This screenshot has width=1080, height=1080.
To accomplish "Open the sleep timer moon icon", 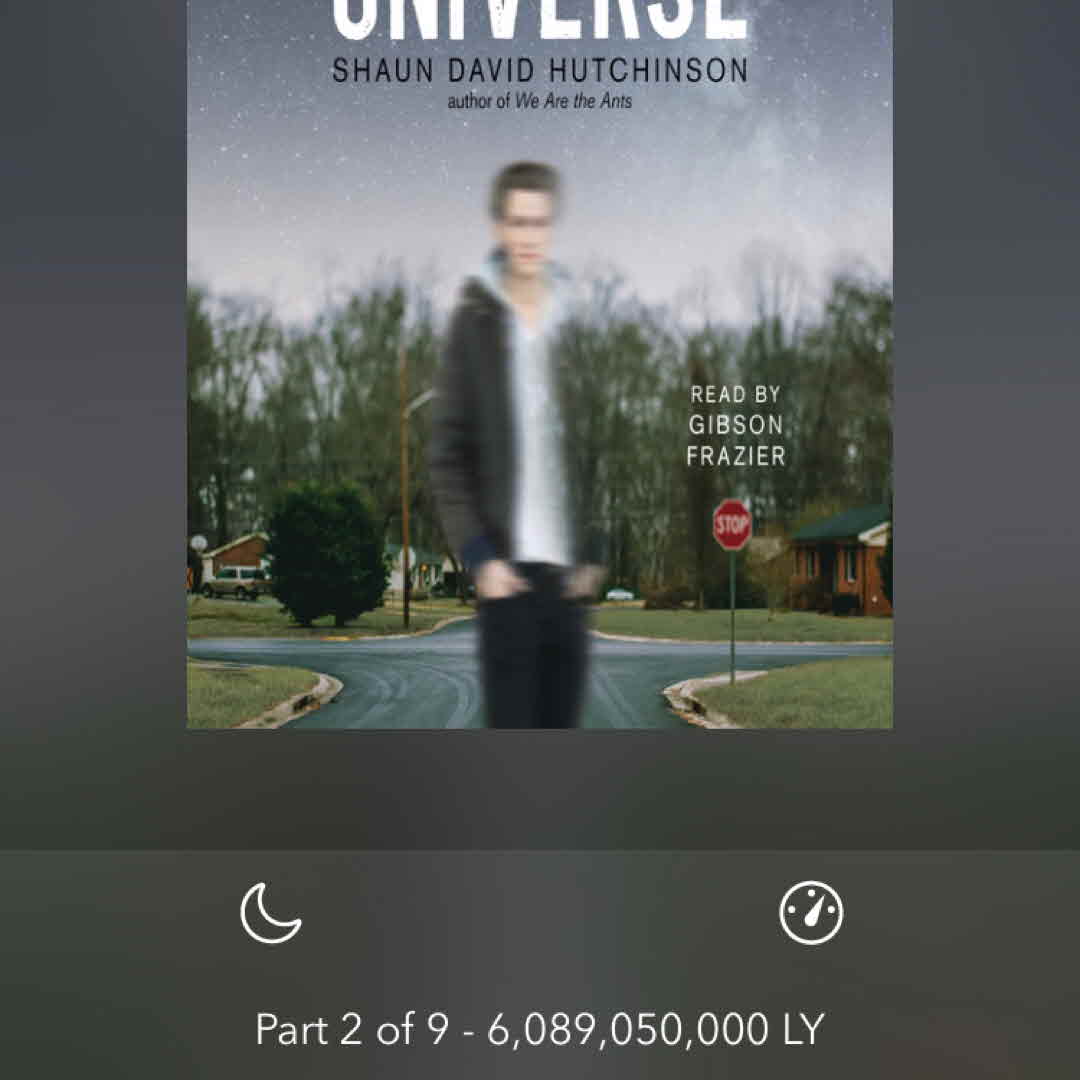I will 270,913.
